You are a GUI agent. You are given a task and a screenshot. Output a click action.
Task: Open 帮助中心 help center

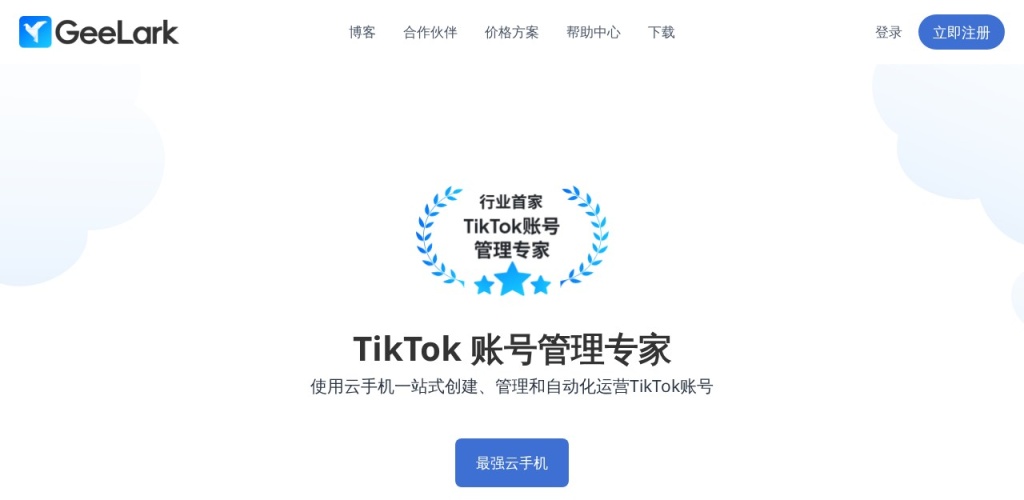pos(593,32)
